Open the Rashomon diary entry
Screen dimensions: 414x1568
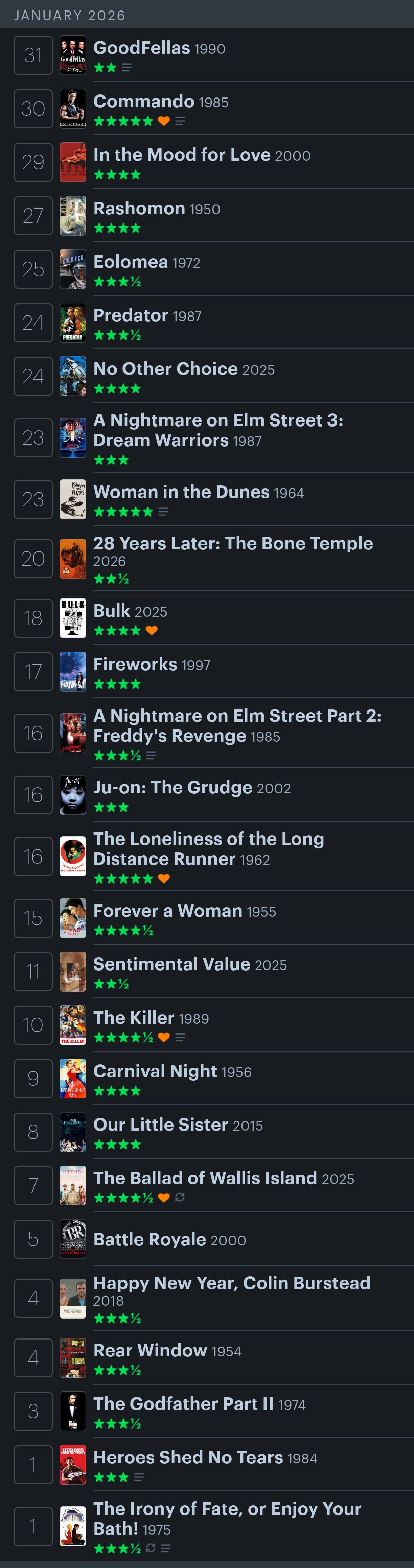coord(139,208)
